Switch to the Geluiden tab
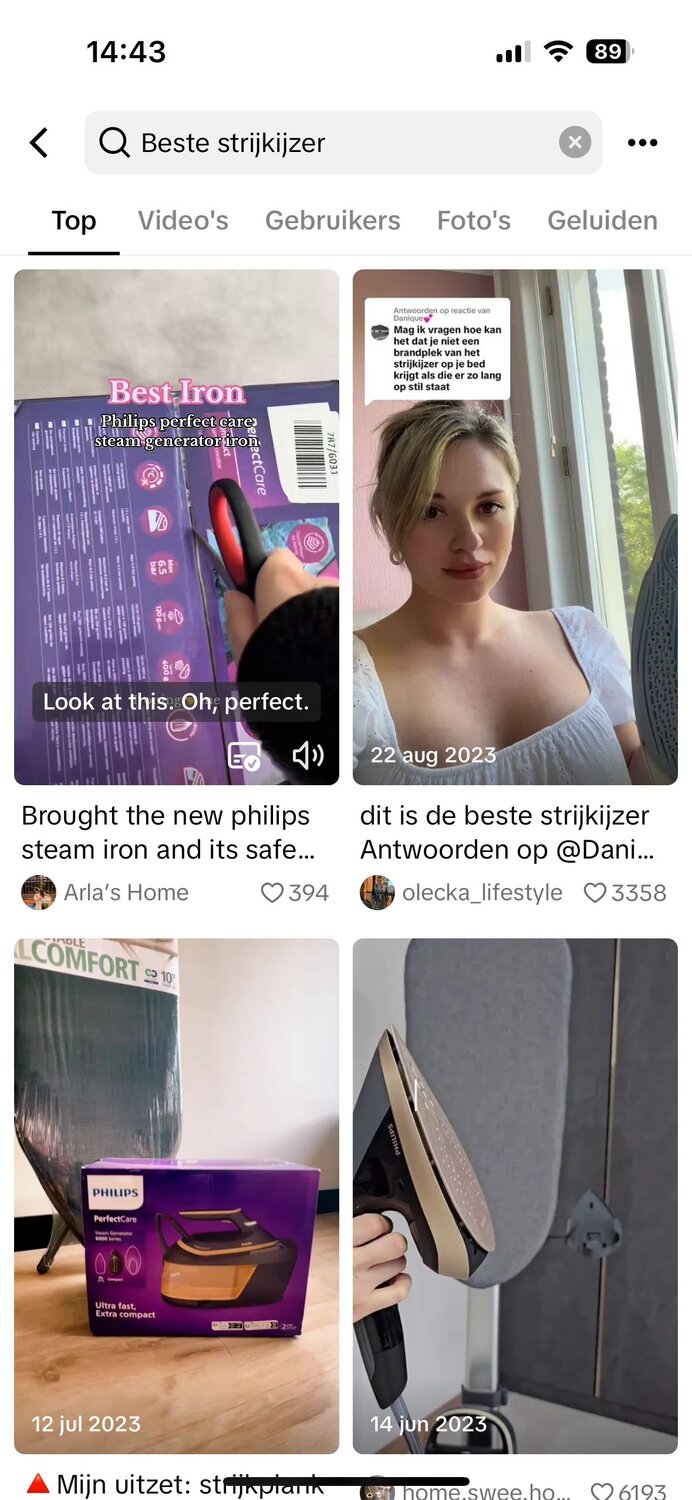This screenshot has height=1500, width=692. click(602, 220)
